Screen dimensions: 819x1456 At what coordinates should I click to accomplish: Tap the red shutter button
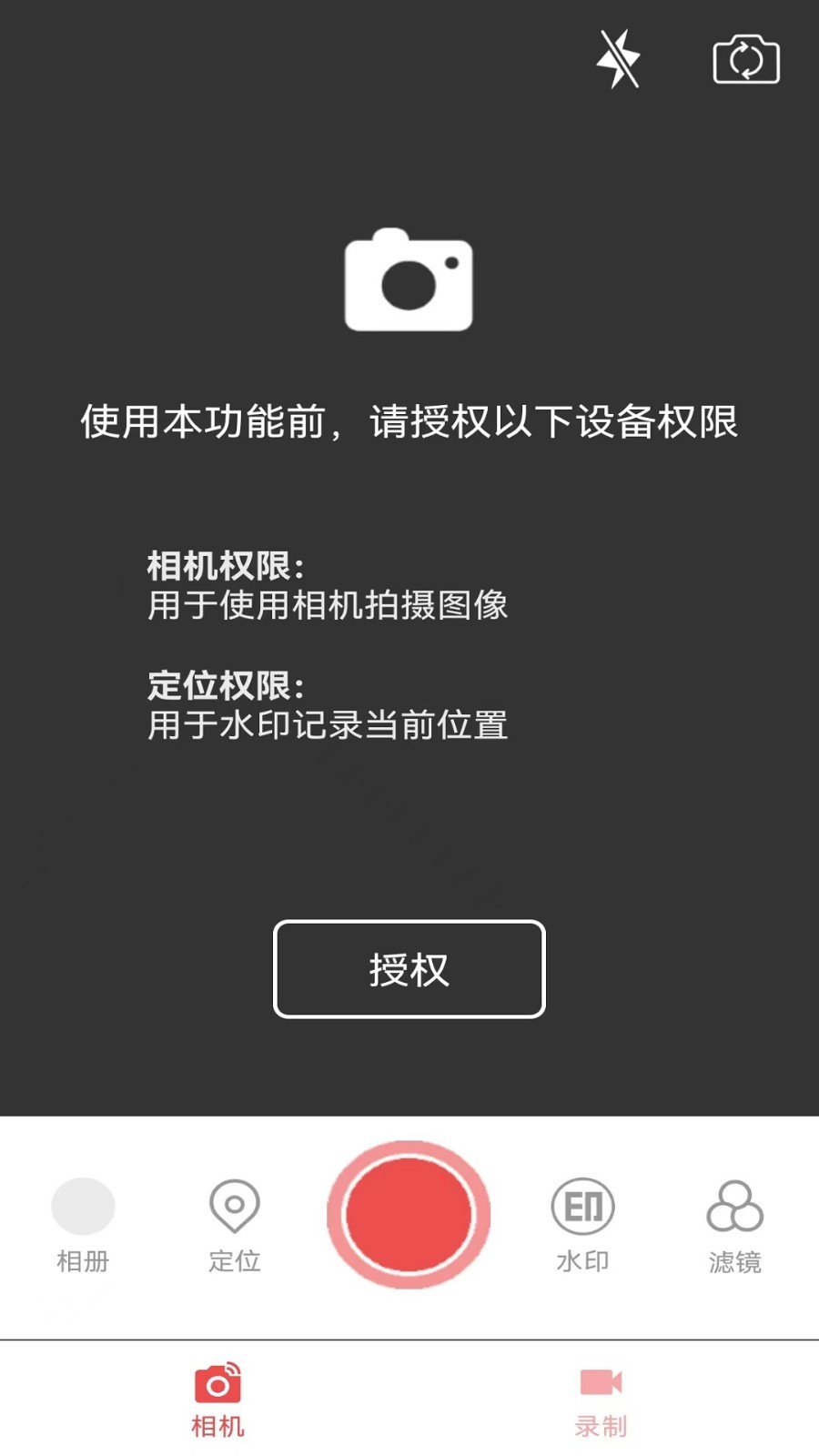(409, 1215)
